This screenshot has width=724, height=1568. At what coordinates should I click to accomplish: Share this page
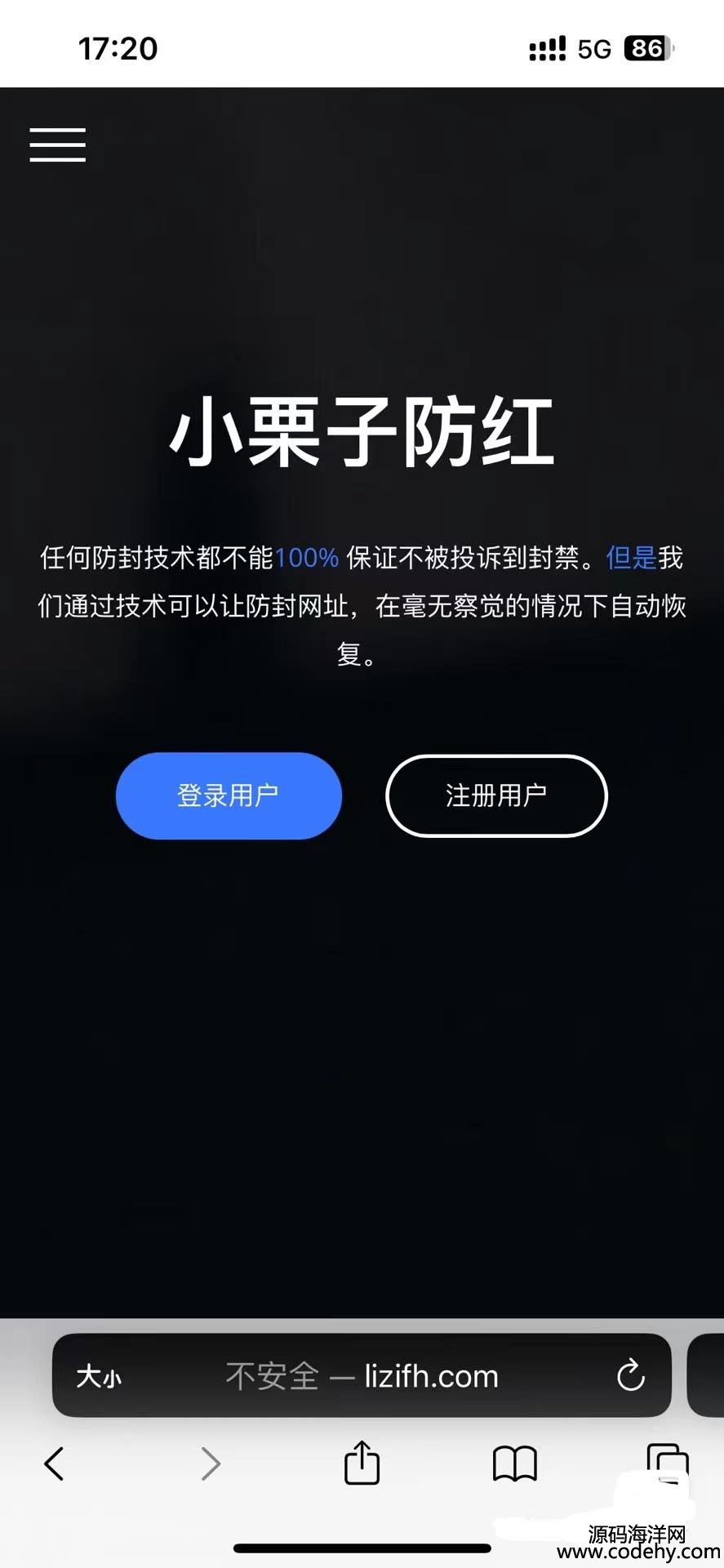coord(362,1462)
